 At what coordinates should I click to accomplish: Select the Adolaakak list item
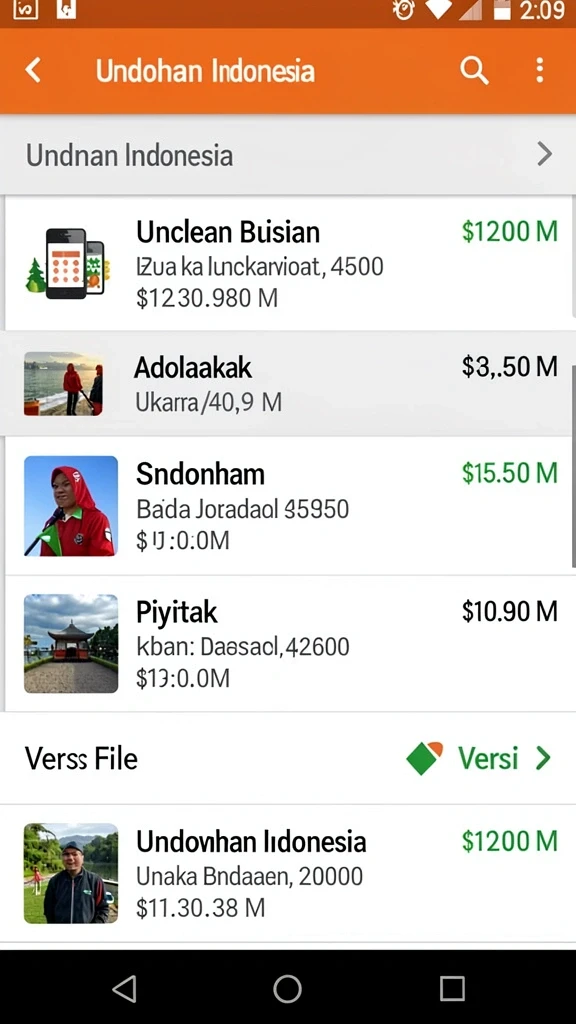pyautogui.click(x=286, y=383)
